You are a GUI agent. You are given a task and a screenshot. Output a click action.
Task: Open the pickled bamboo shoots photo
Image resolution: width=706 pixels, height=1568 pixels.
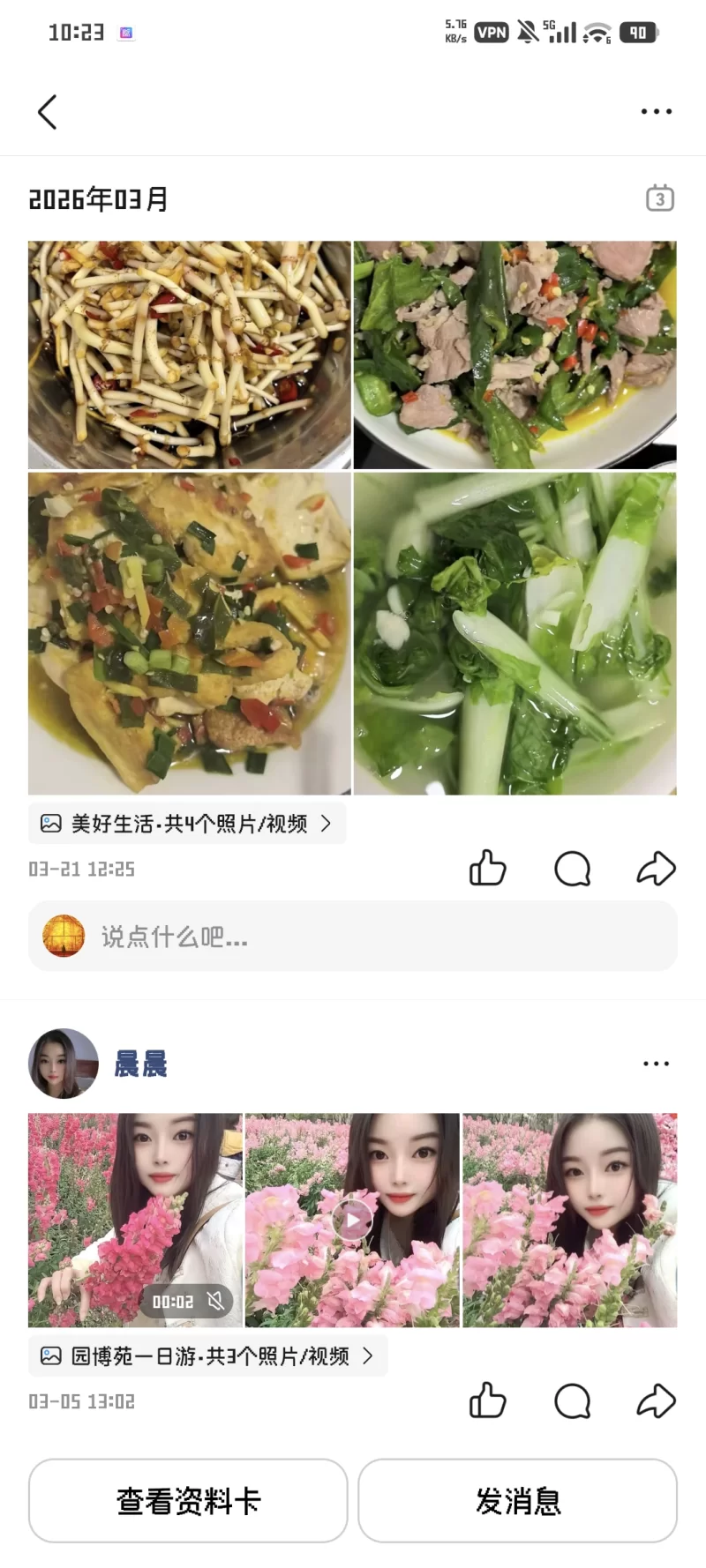coord(190,355)
